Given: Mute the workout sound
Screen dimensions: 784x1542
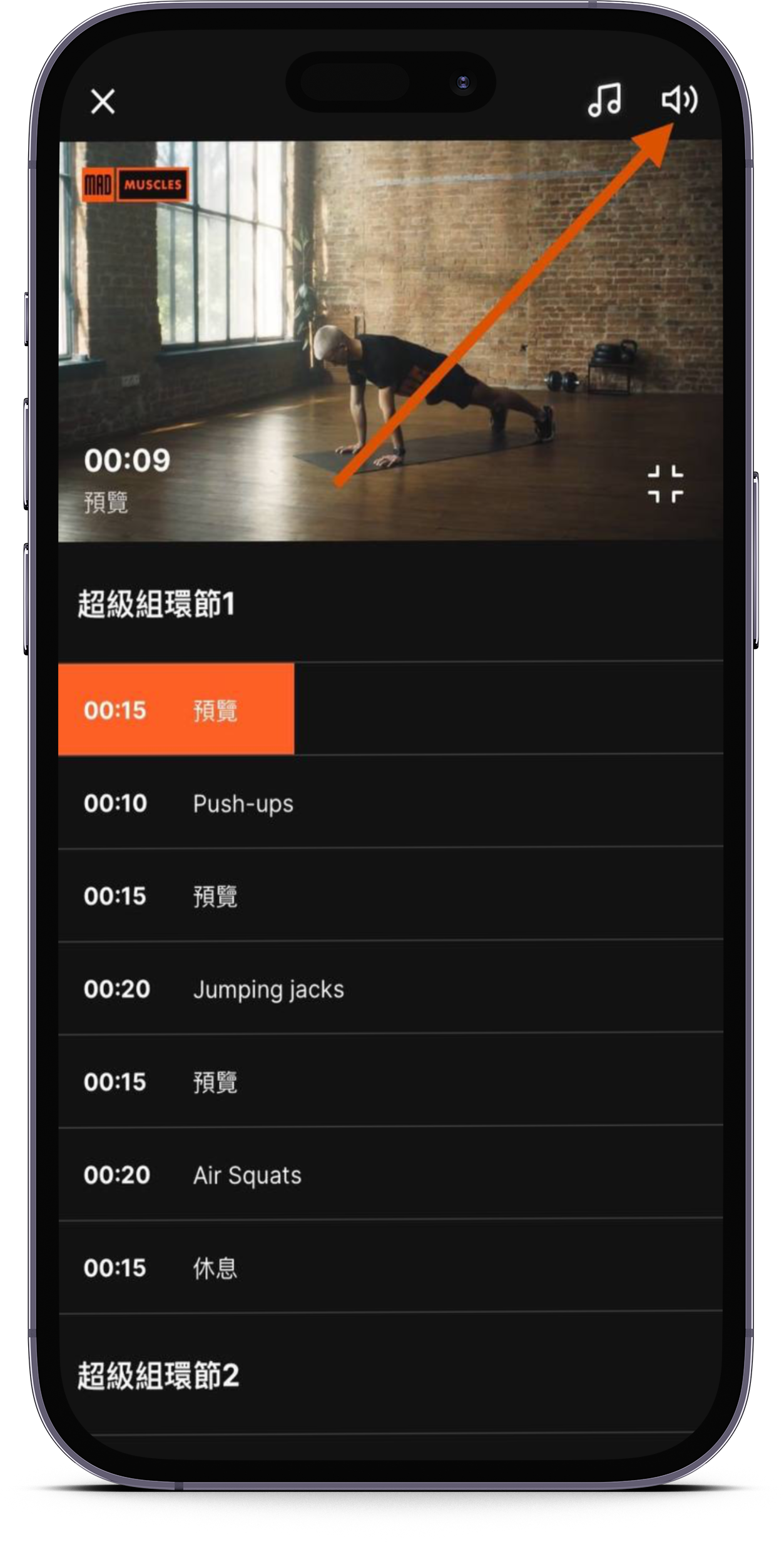Looking at the screenshot, I should pyautogui.click(x=680, y=100).
